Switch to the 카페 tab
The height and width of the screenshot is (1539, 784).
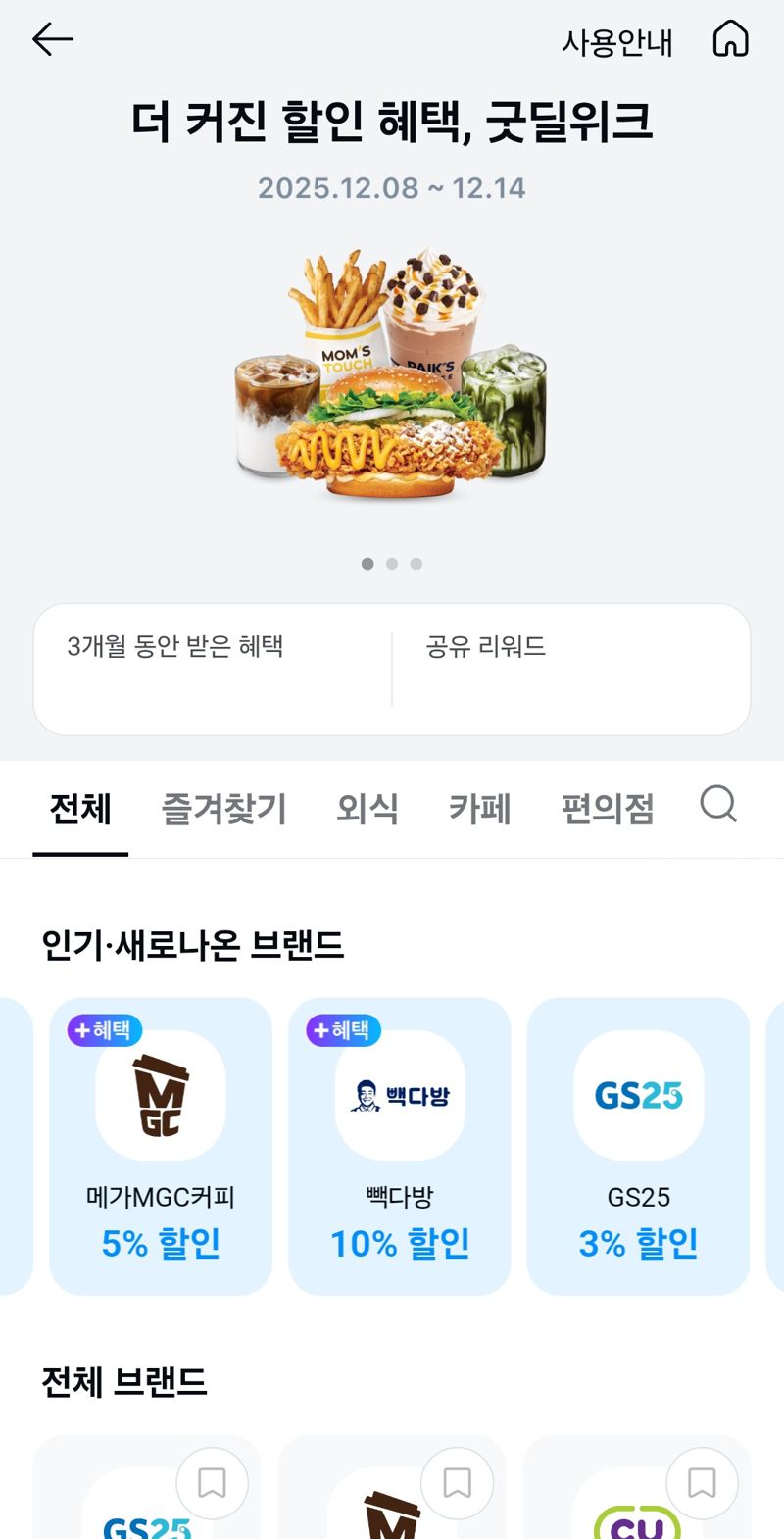click(x=479, y=808)
